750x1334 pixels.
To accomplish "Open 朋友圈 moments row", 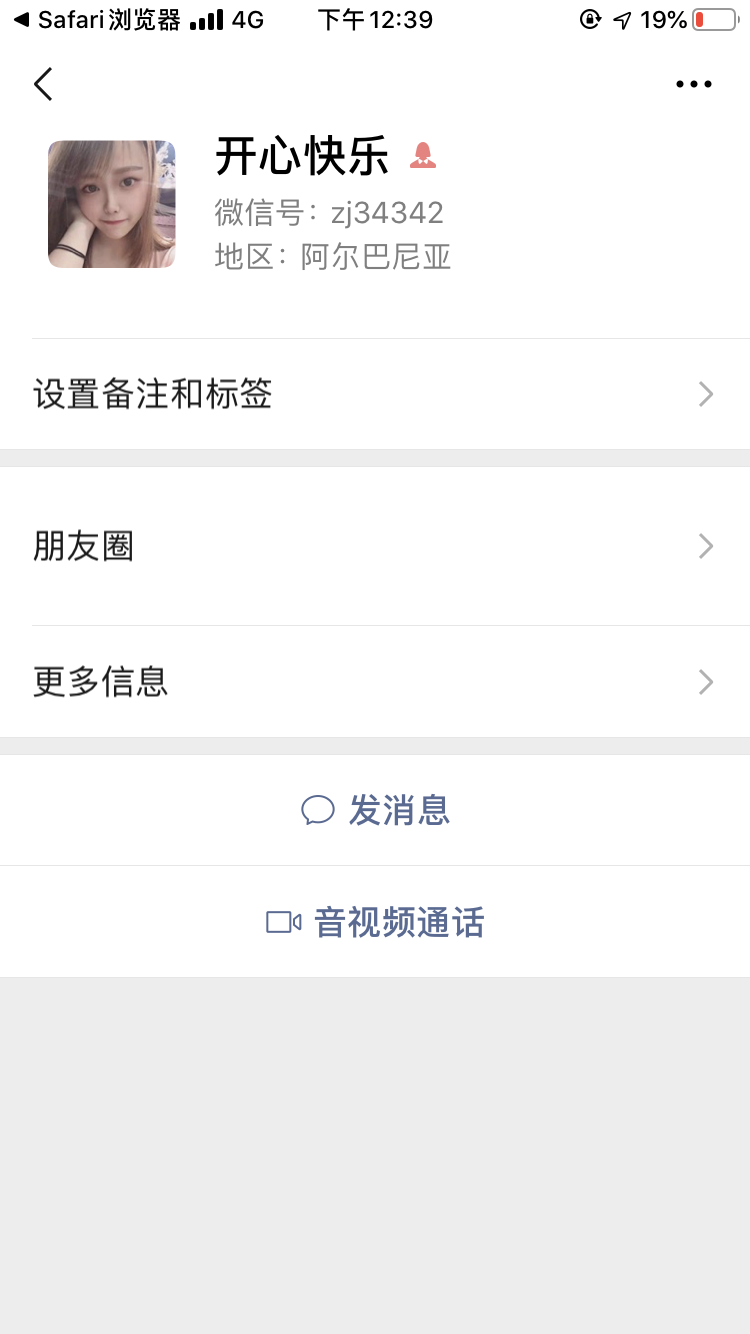I will click(375, 546).
